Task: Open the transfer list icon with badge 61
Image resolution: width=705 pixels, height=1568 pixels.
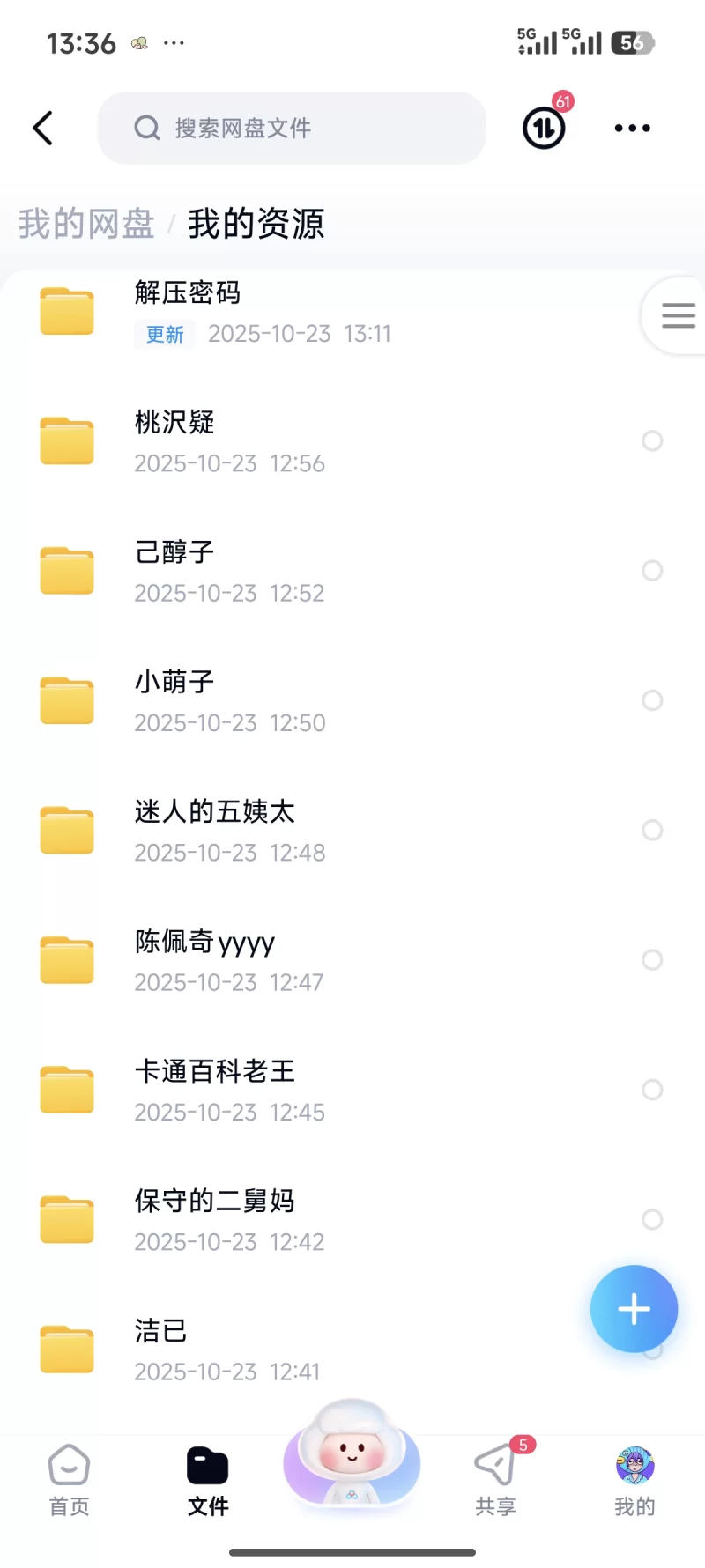Action: click(x=544, y=129)
